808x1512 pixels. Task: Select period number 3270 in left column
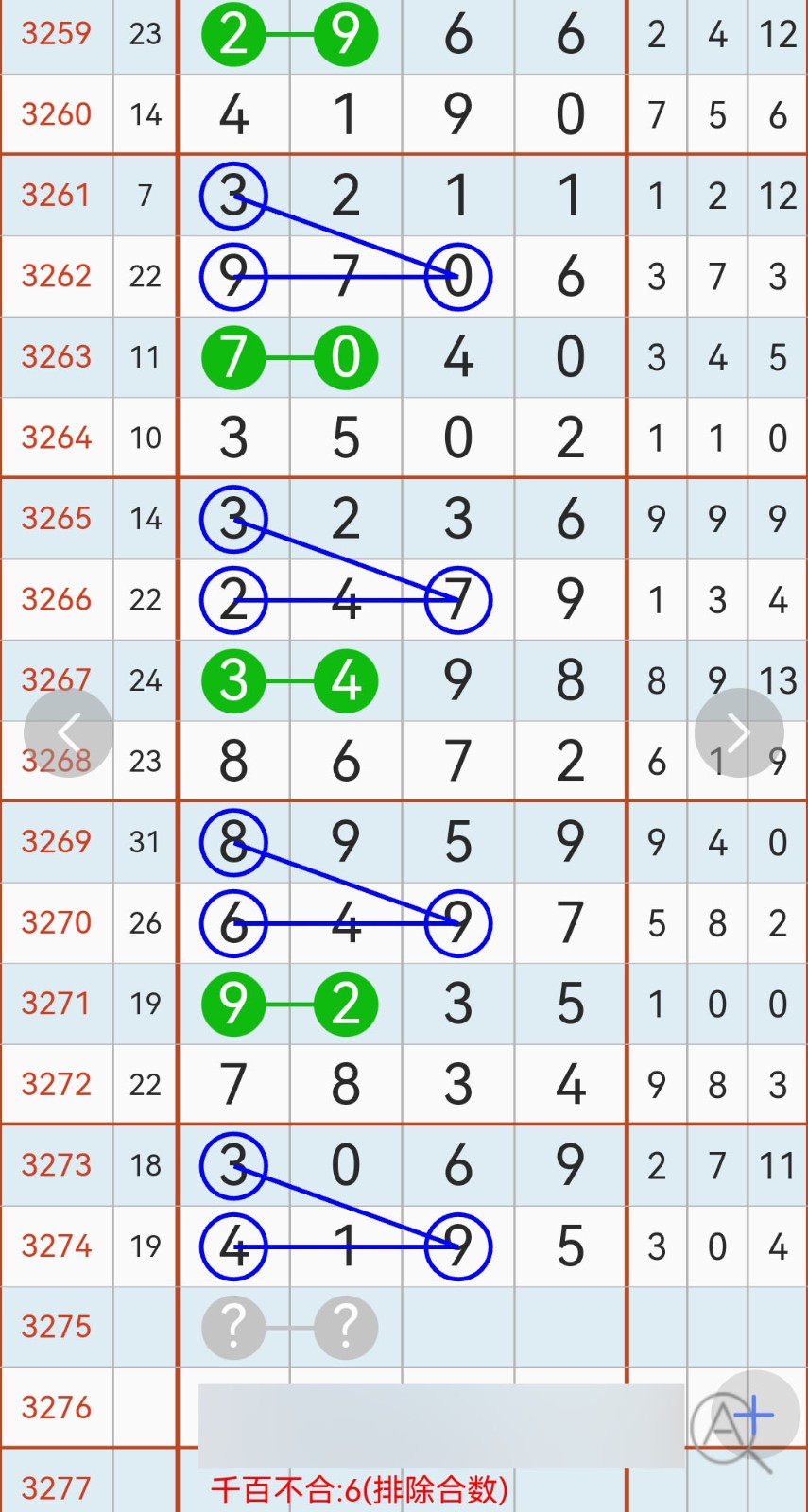(x=56, y=923)
